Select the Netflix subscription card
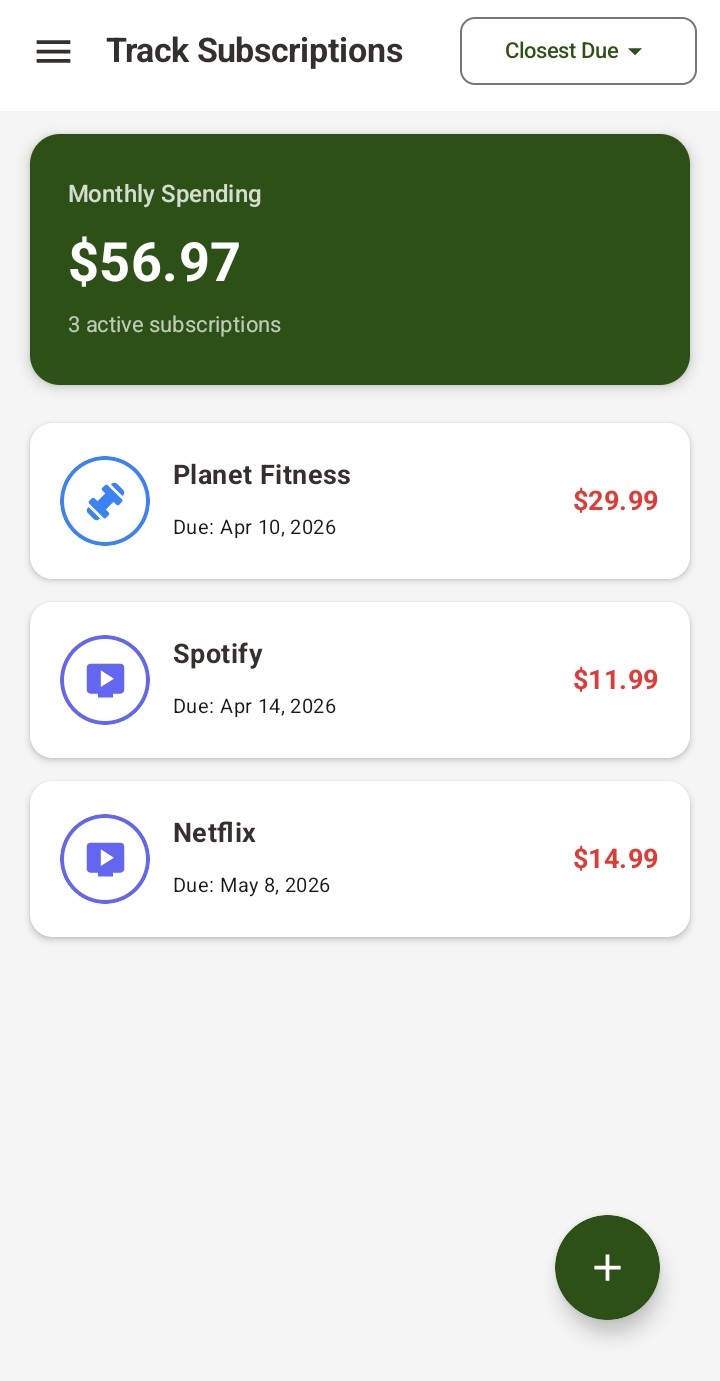The width and height of the screenshot is (720, 1381). pos(360,859)
